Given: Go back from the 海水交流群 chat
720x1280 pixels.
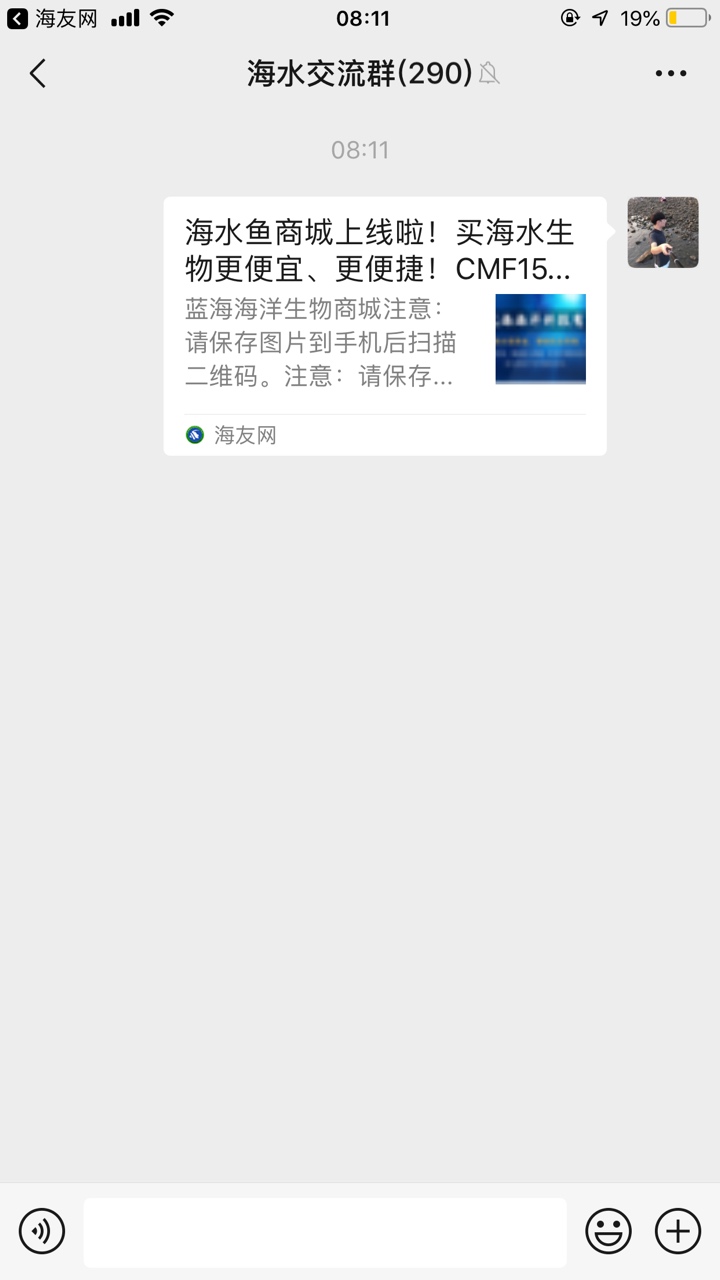Looking at the screenshot, I should [x=38, y=74].
